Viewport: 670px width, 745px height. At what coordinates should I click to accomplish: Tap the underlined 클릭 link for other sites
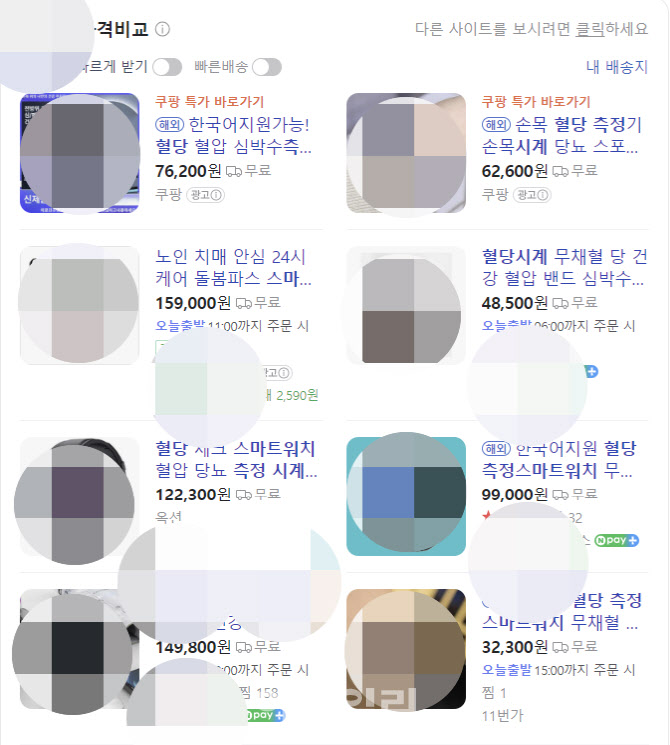pos(589,29)
